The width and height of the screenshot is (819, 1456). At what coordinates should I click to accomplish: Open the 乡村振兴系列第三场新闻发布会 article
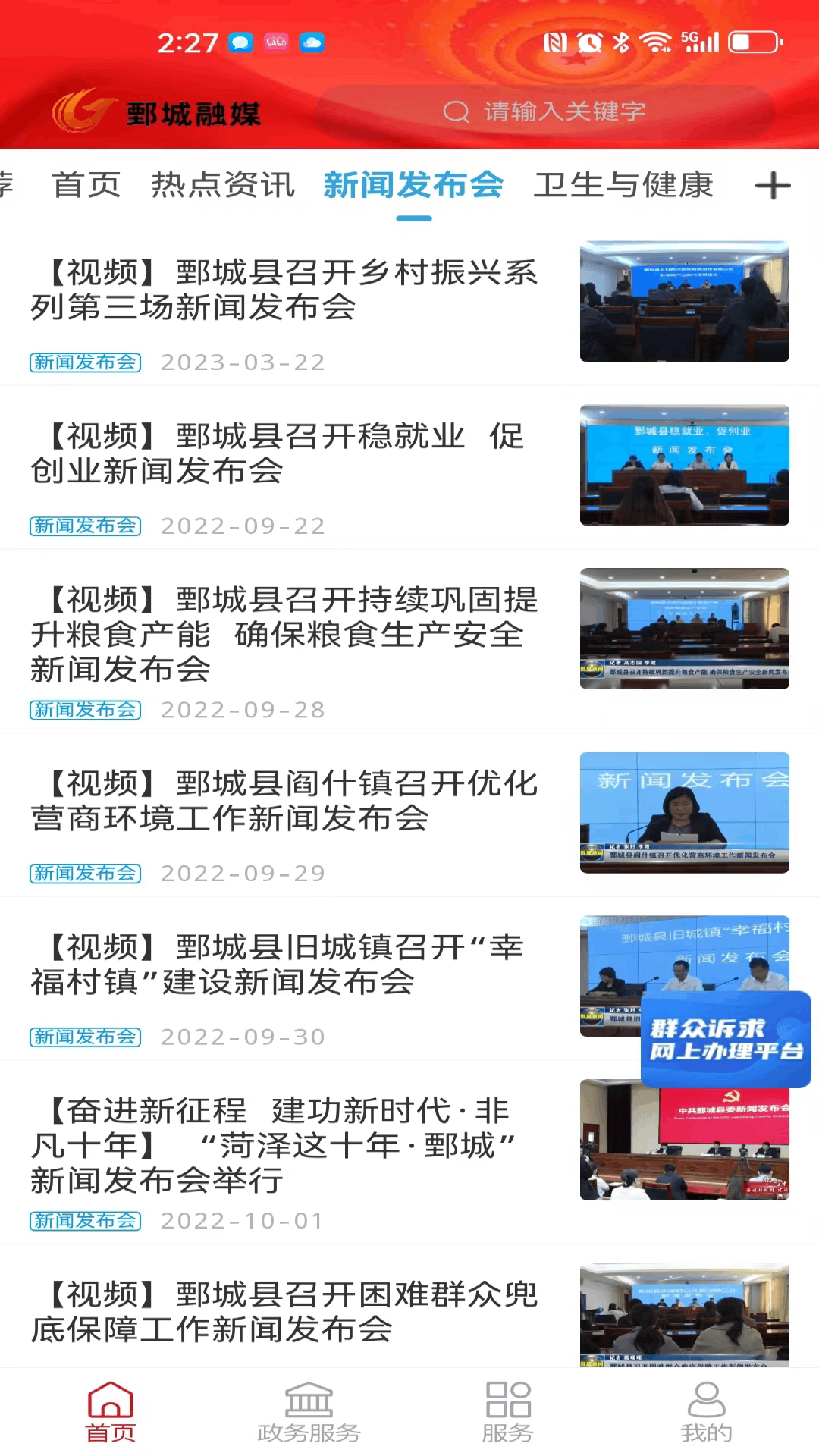pos(284,290)
